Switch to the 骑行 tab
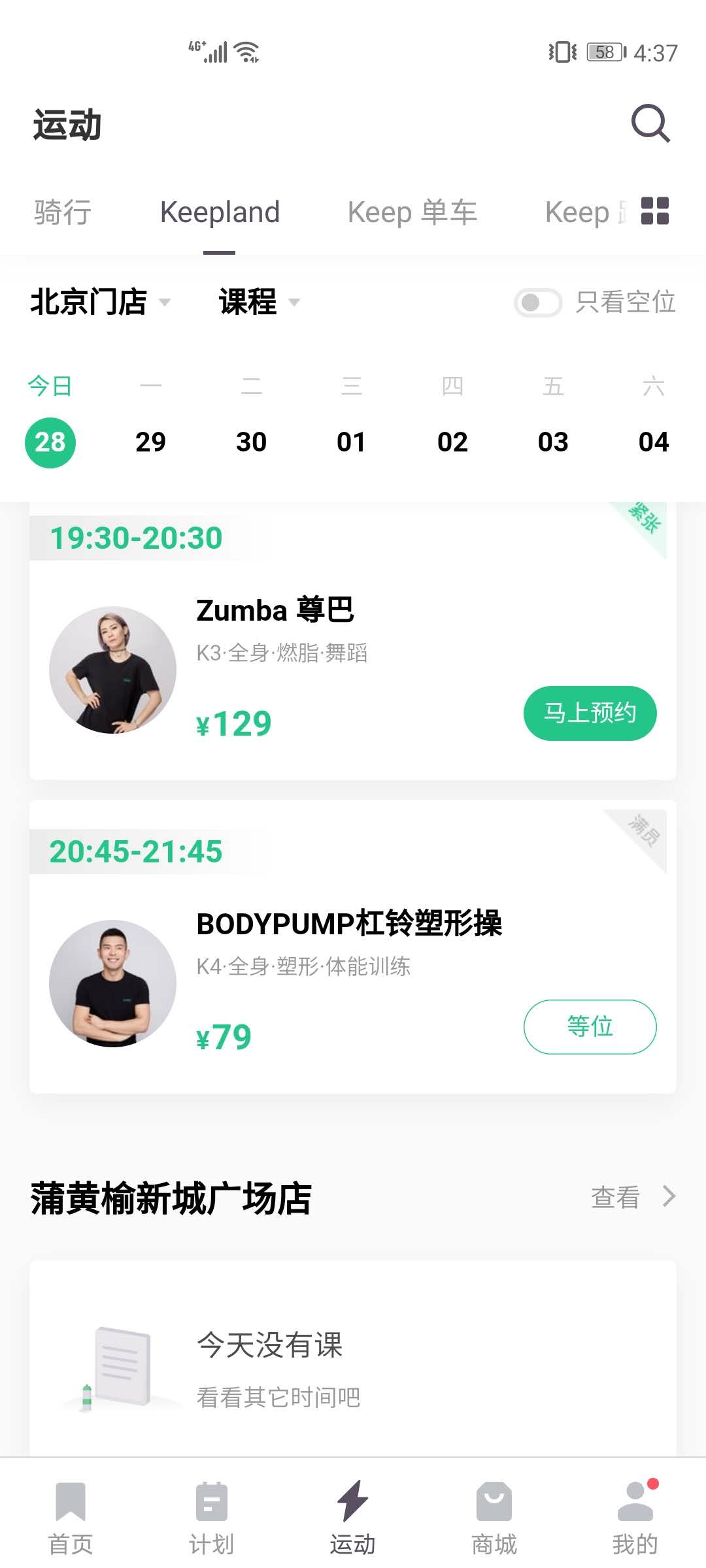 click(x=63, y=212)
